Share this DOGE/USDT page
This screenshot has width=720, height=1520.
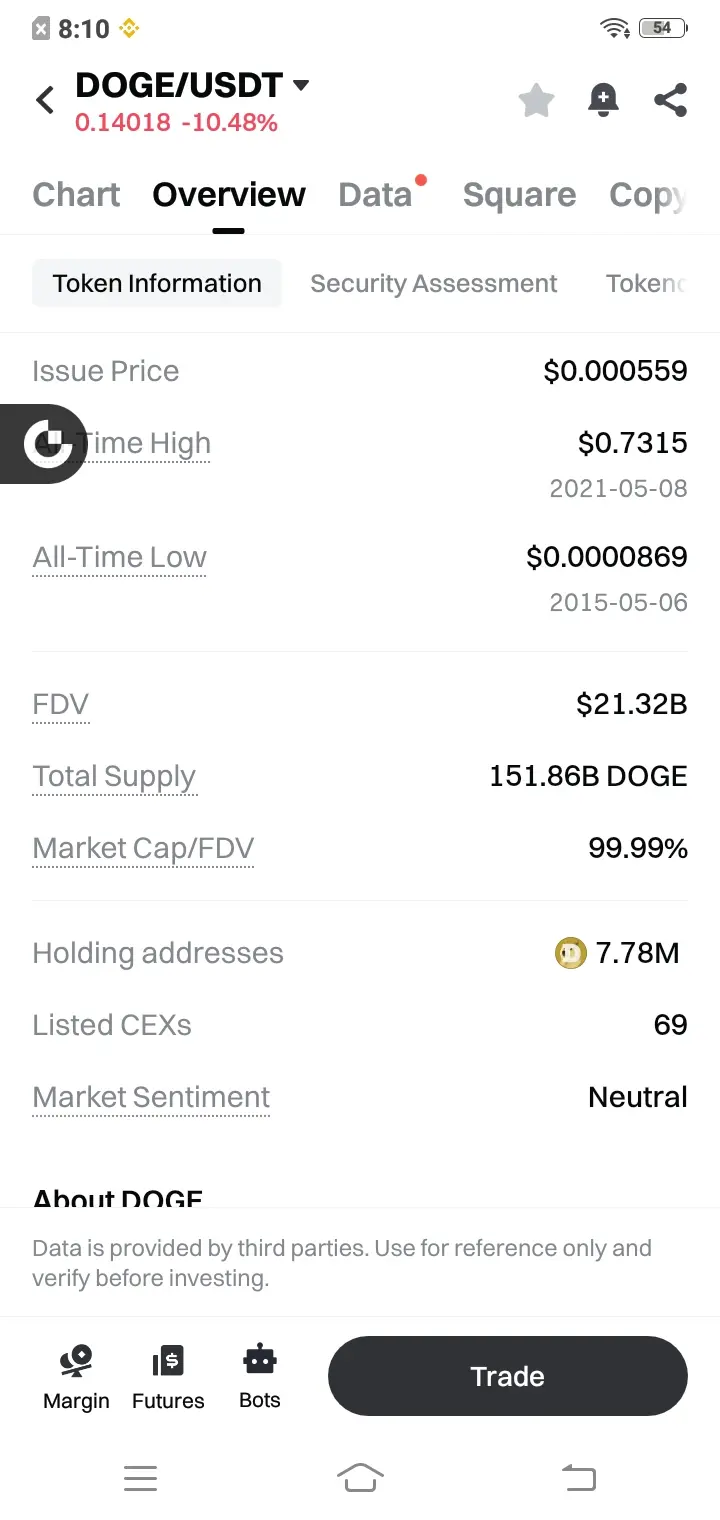point(670,100)
